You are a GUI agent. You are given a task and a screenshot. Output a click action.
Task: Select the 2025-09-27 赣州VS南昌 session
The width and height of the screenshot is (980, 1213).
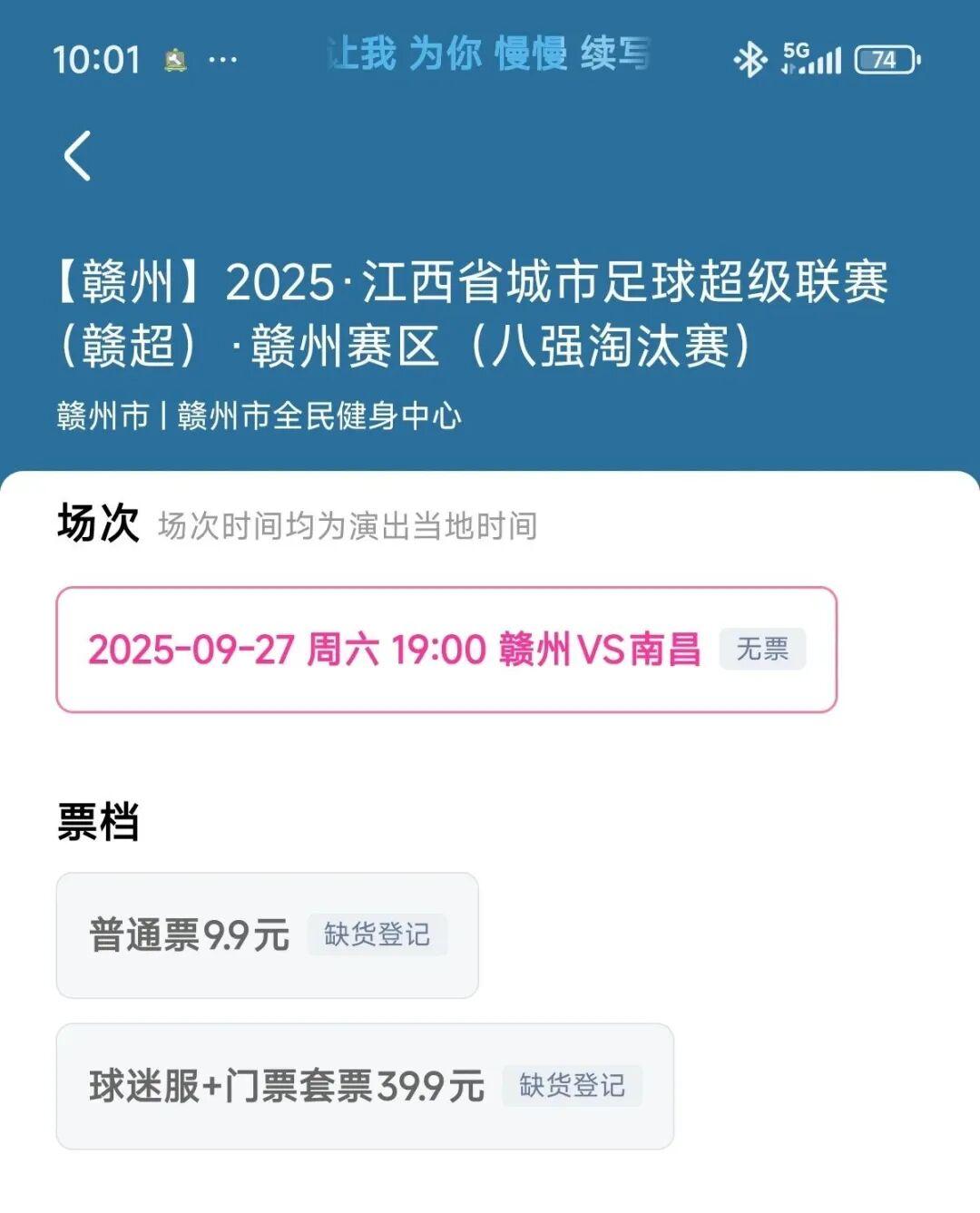445,650
